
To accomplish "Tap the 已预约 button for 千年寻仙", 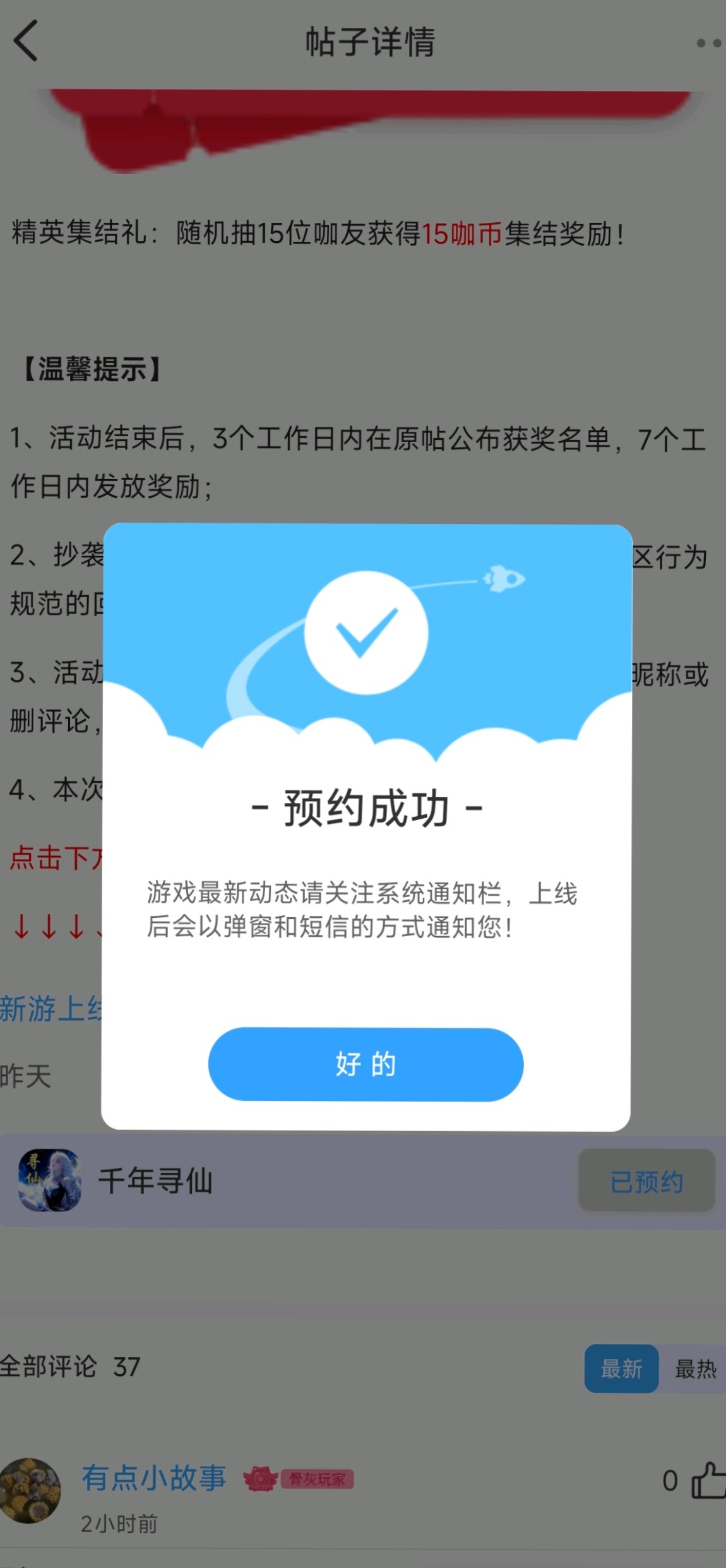I will pos(646,1180).
